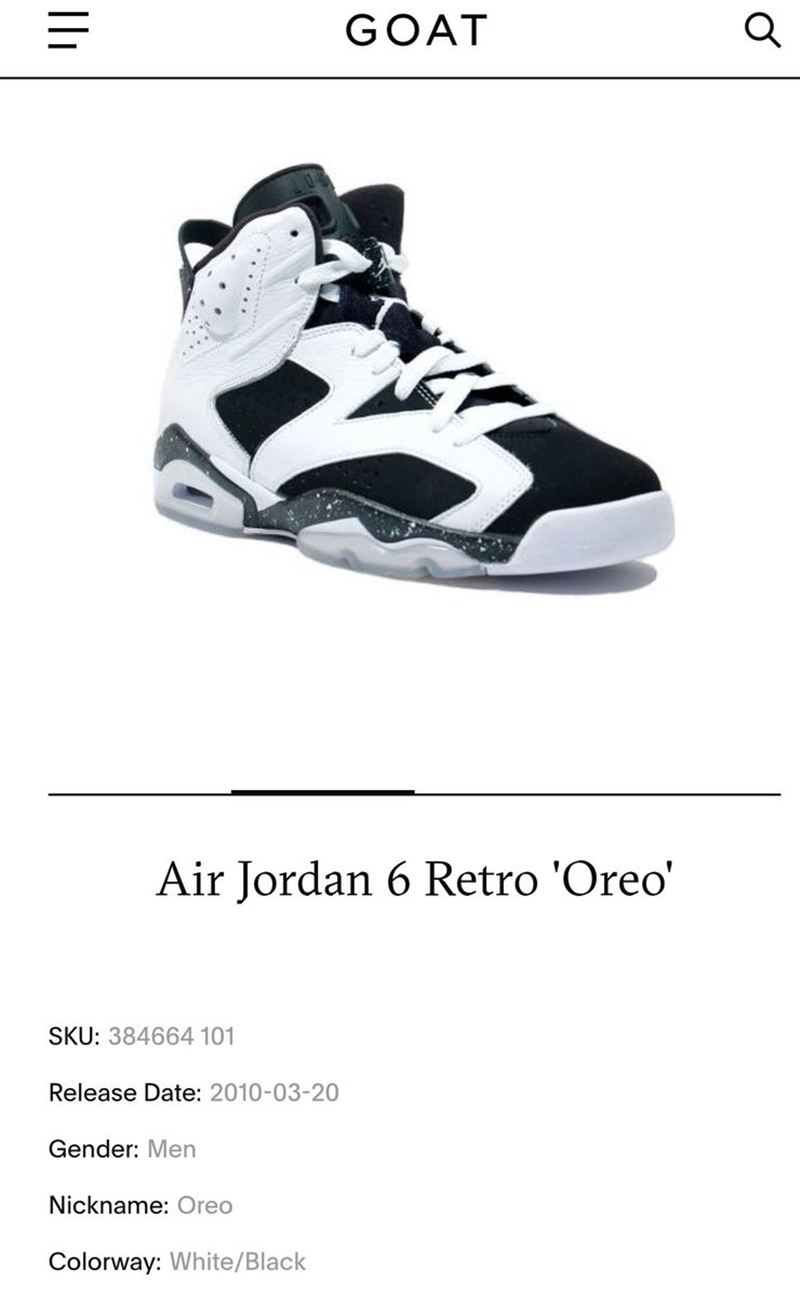Image resolution: width=800 pixels, height=1297 pixels.
Task: Open the hamburger menu
Action: pos(67,32)
